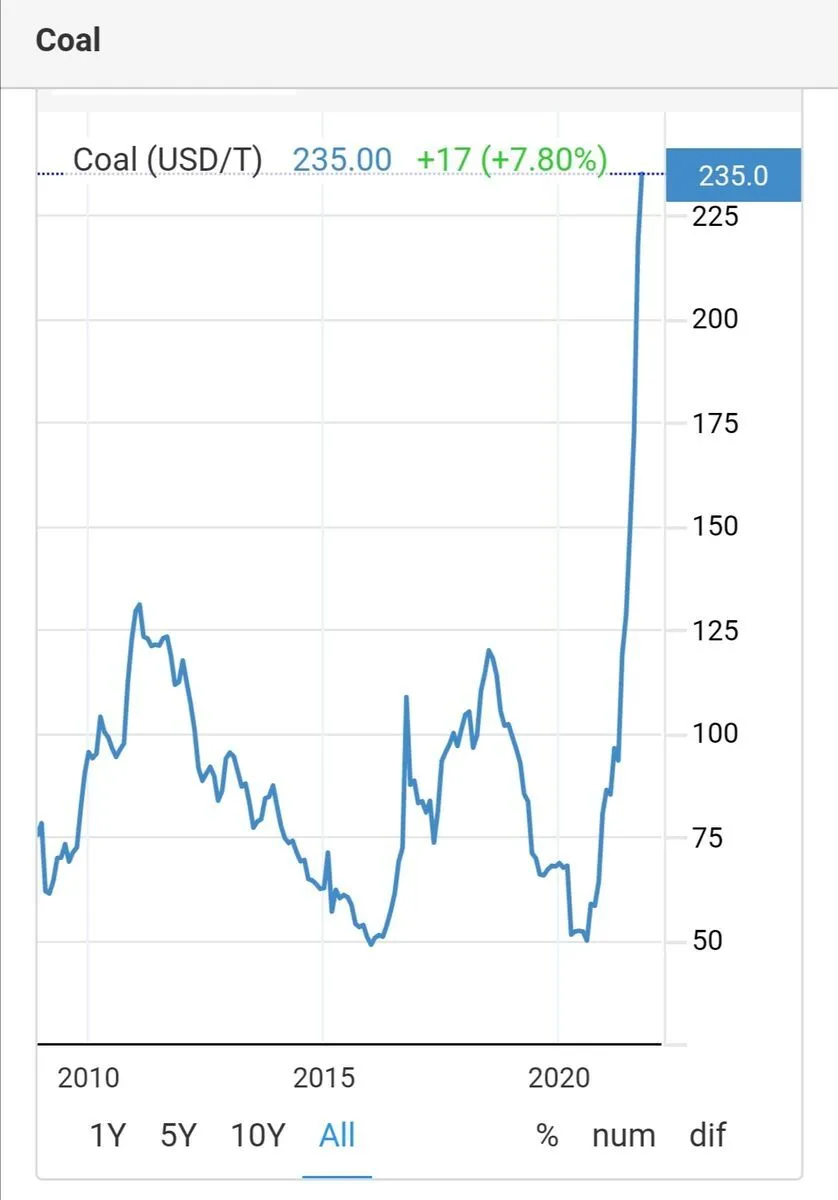
Task: Show the 10Y chart range
Action: [258, 1135]
